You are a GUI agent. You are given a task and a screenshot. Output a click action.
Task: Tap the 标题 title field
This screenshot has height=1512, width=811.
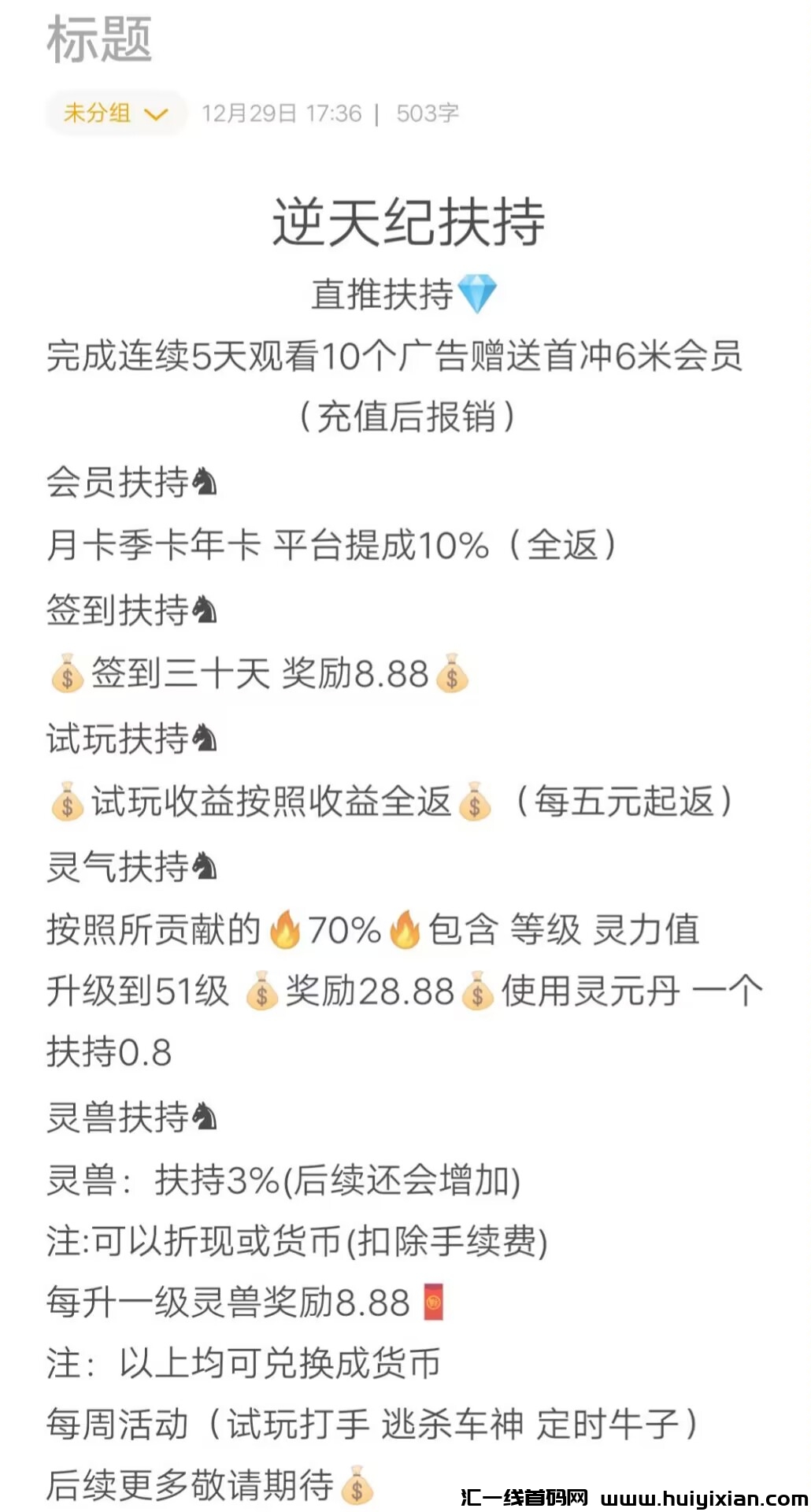pyautogui.click(x=99, y=39)
